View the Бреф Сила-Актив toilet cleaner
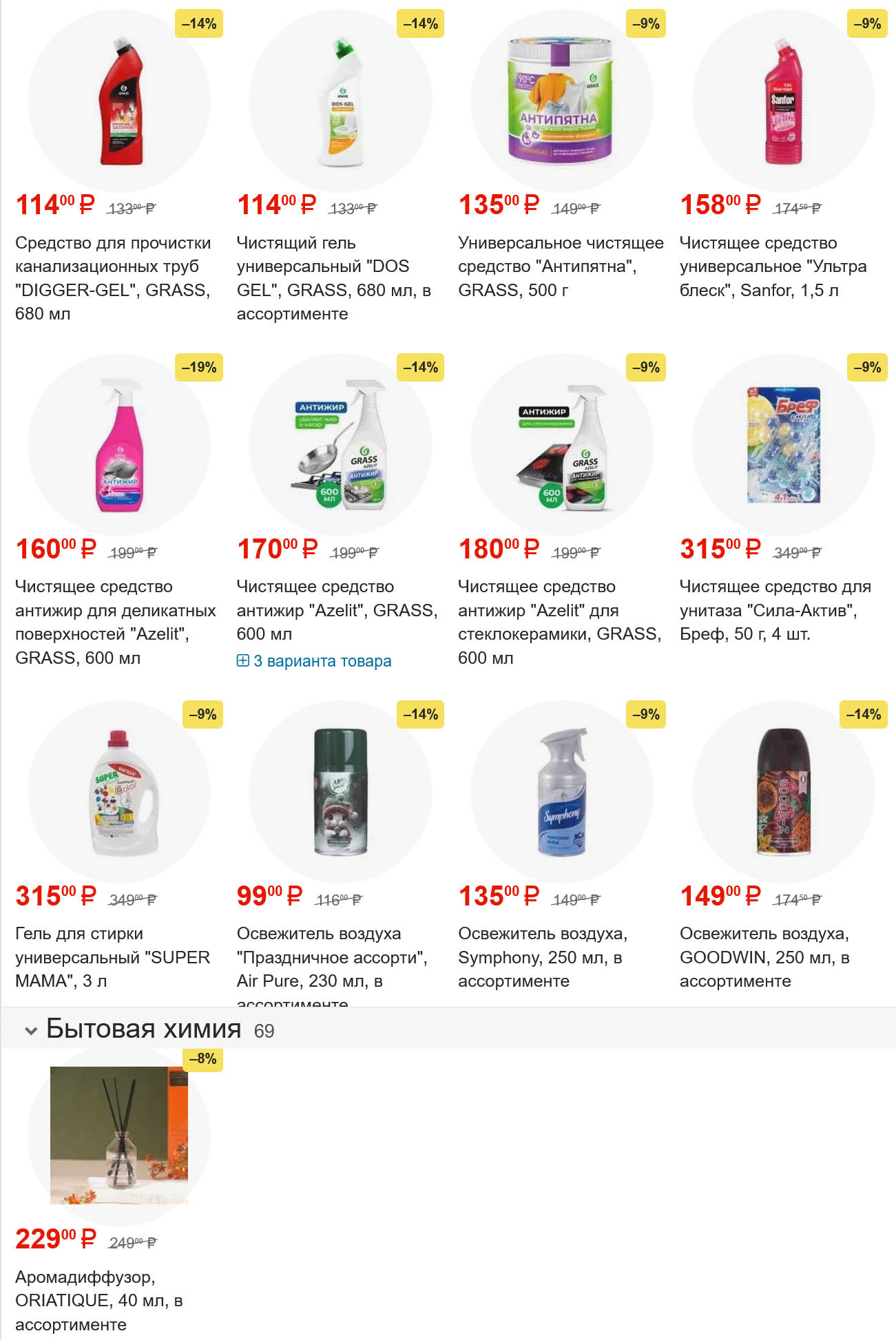 pos(775,610)
